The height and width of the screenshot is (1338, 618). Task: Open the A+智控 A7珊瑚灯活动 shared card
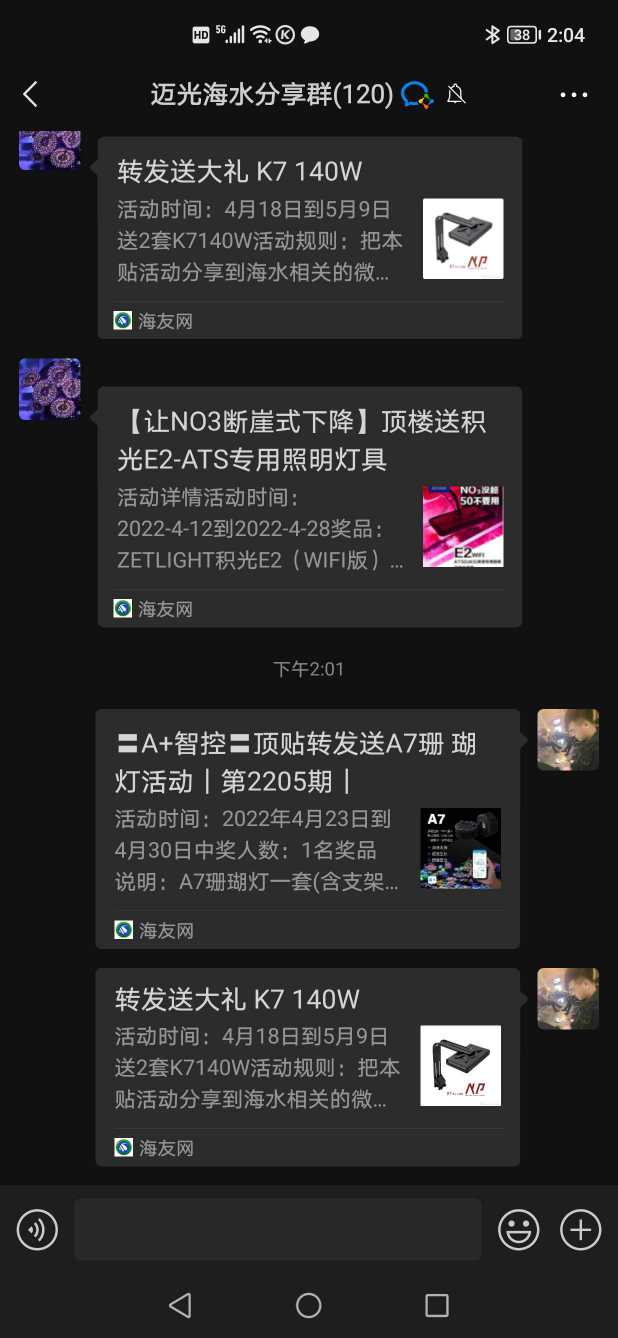coord(307,828)
